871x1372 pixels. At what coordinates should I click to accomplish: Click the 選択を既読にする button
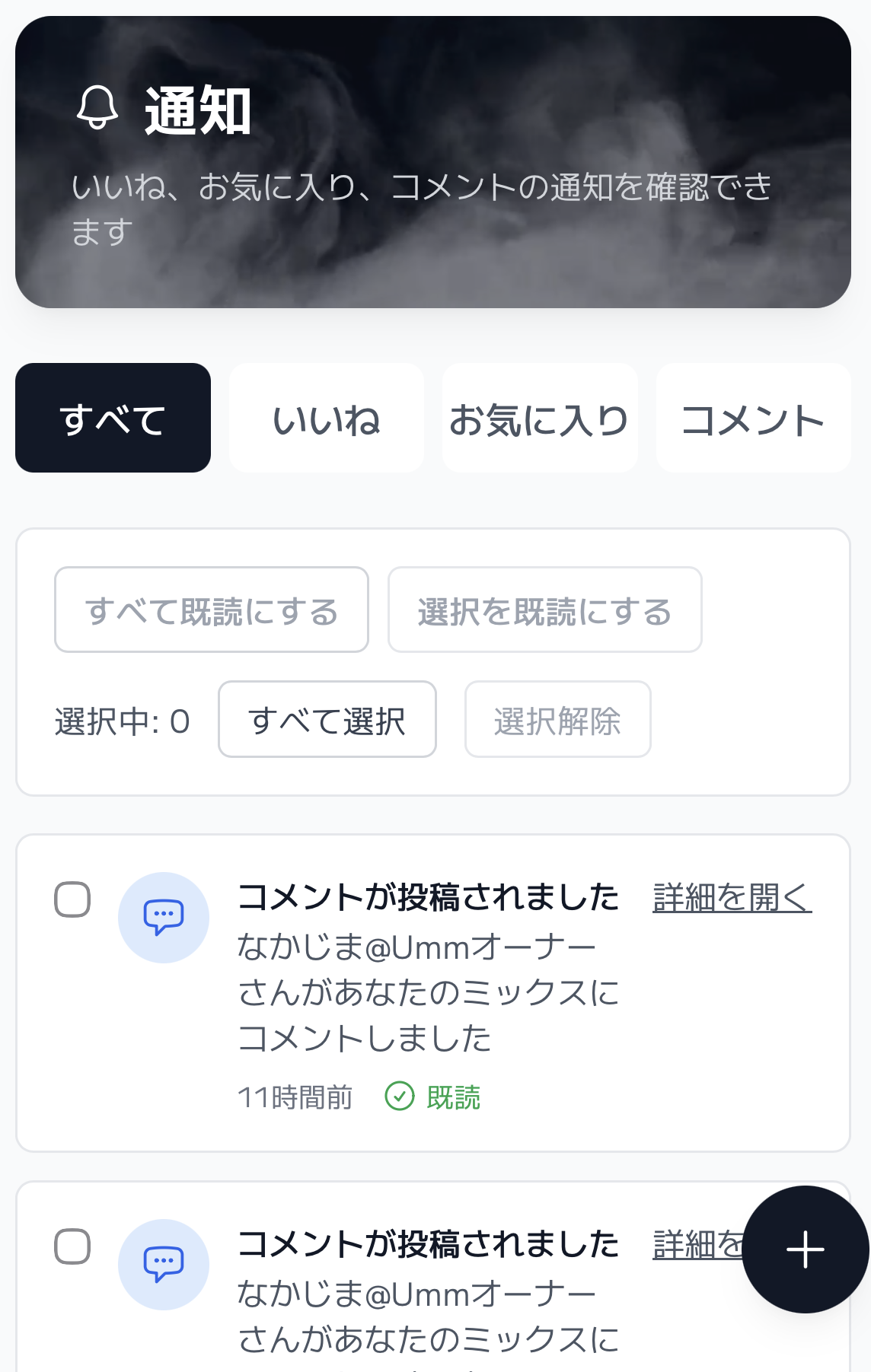click(545, 609)
